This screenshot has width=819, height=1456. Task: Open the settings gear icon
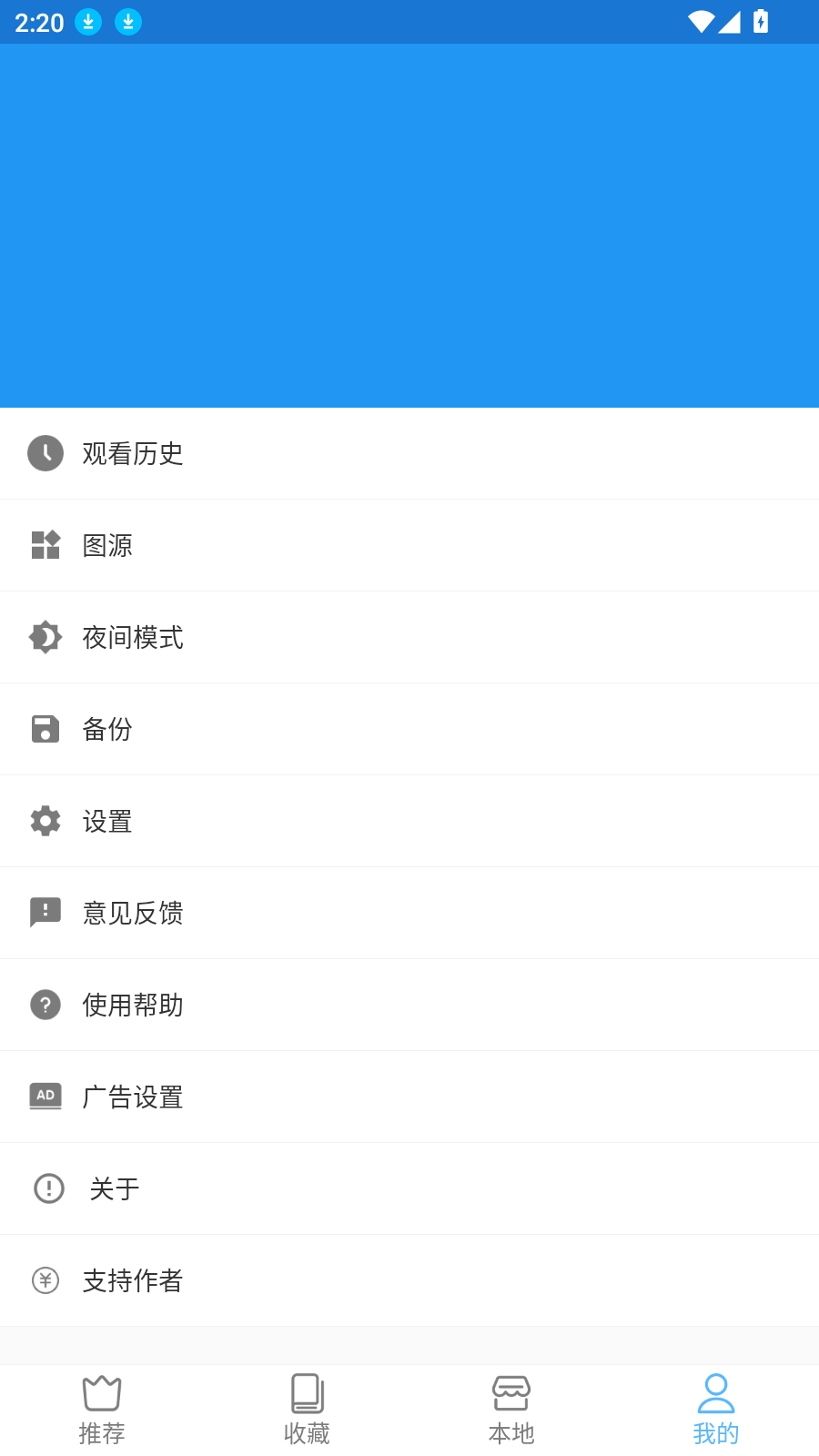click(45, 821)
